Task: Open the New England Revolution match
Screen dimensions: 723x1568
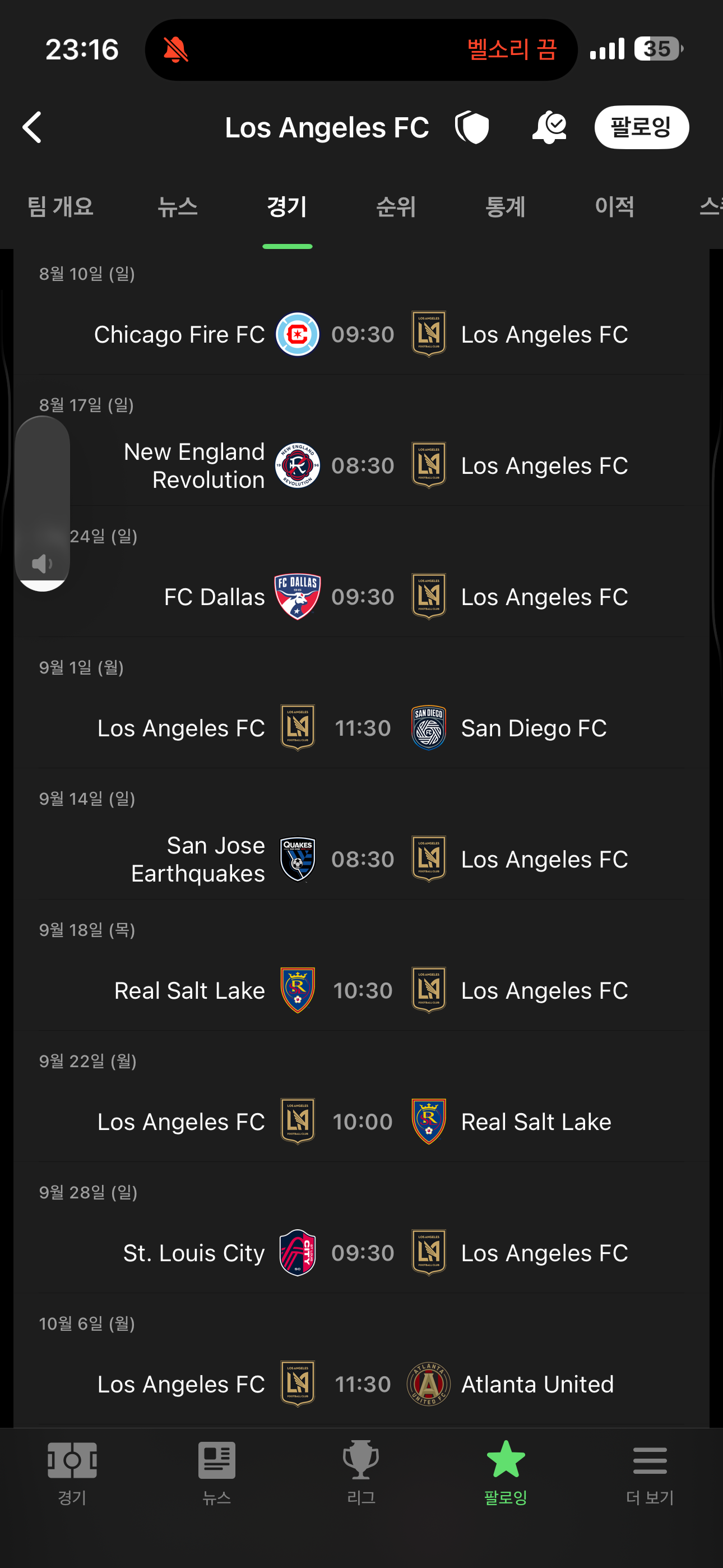Action: [361, 465]
